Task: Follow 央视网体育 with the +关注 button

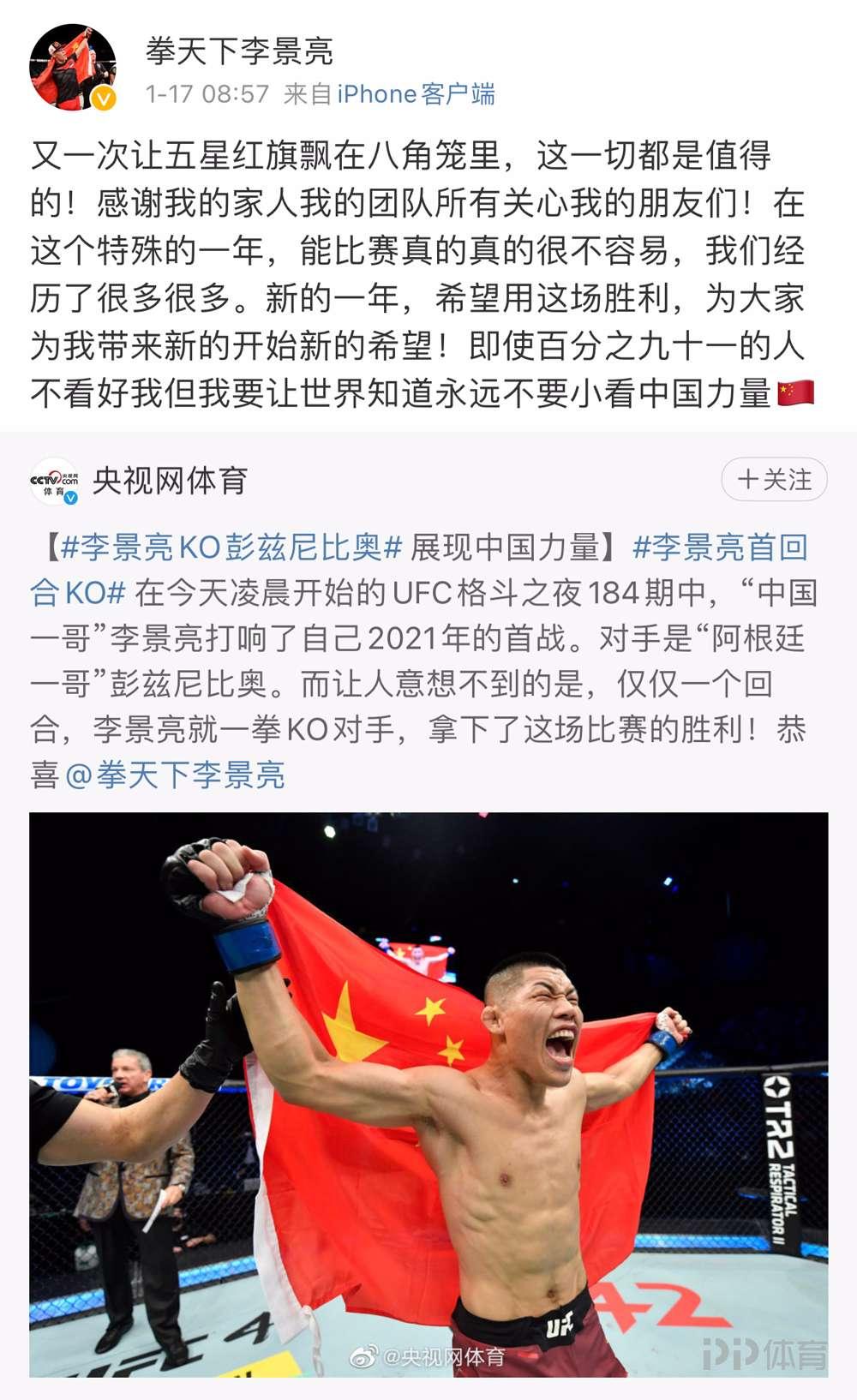Action: point(774,479)
